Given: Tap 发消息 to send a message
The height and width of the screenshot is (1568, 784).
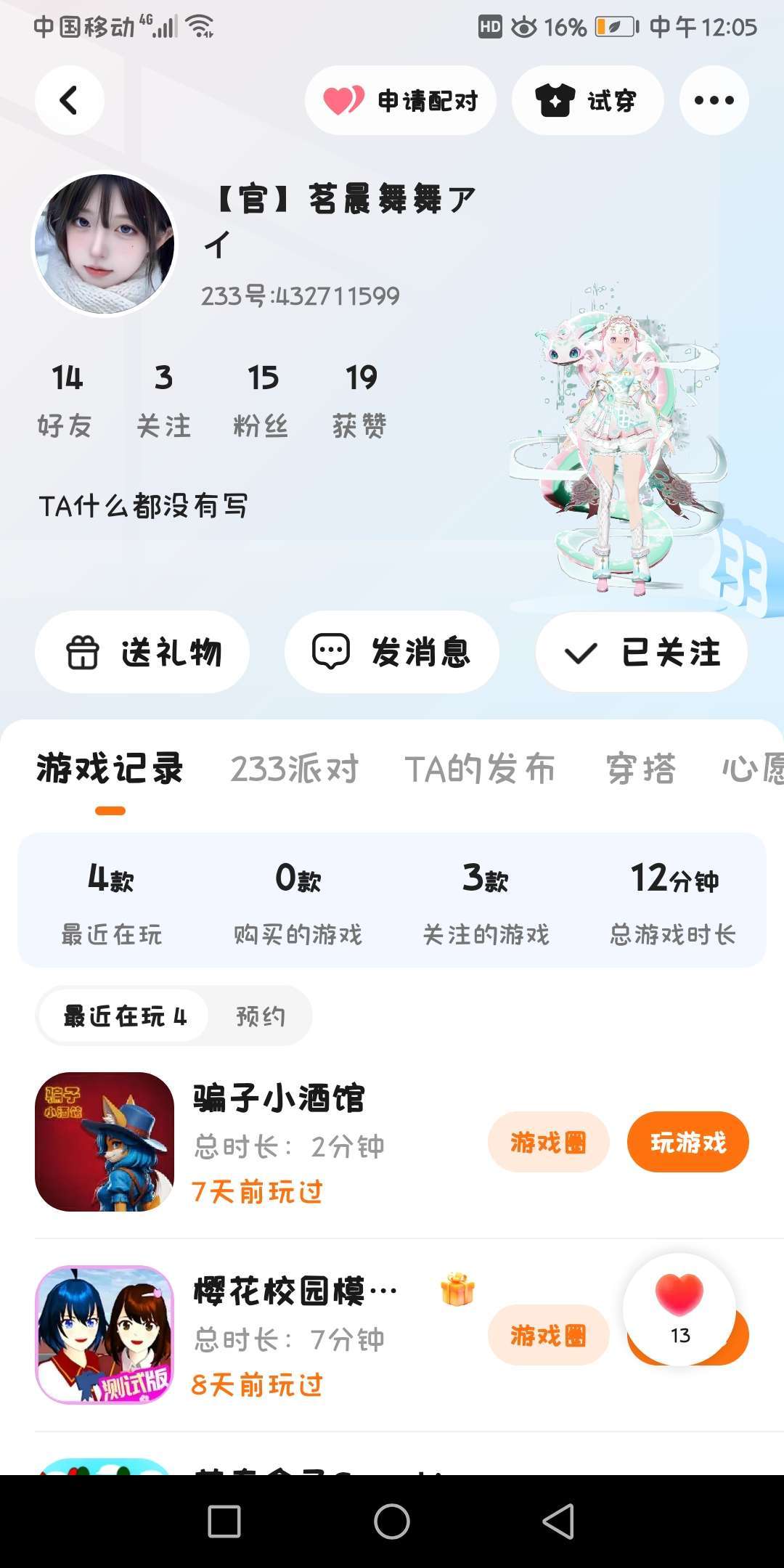Looking at the screenshot, I should point(392,652).
